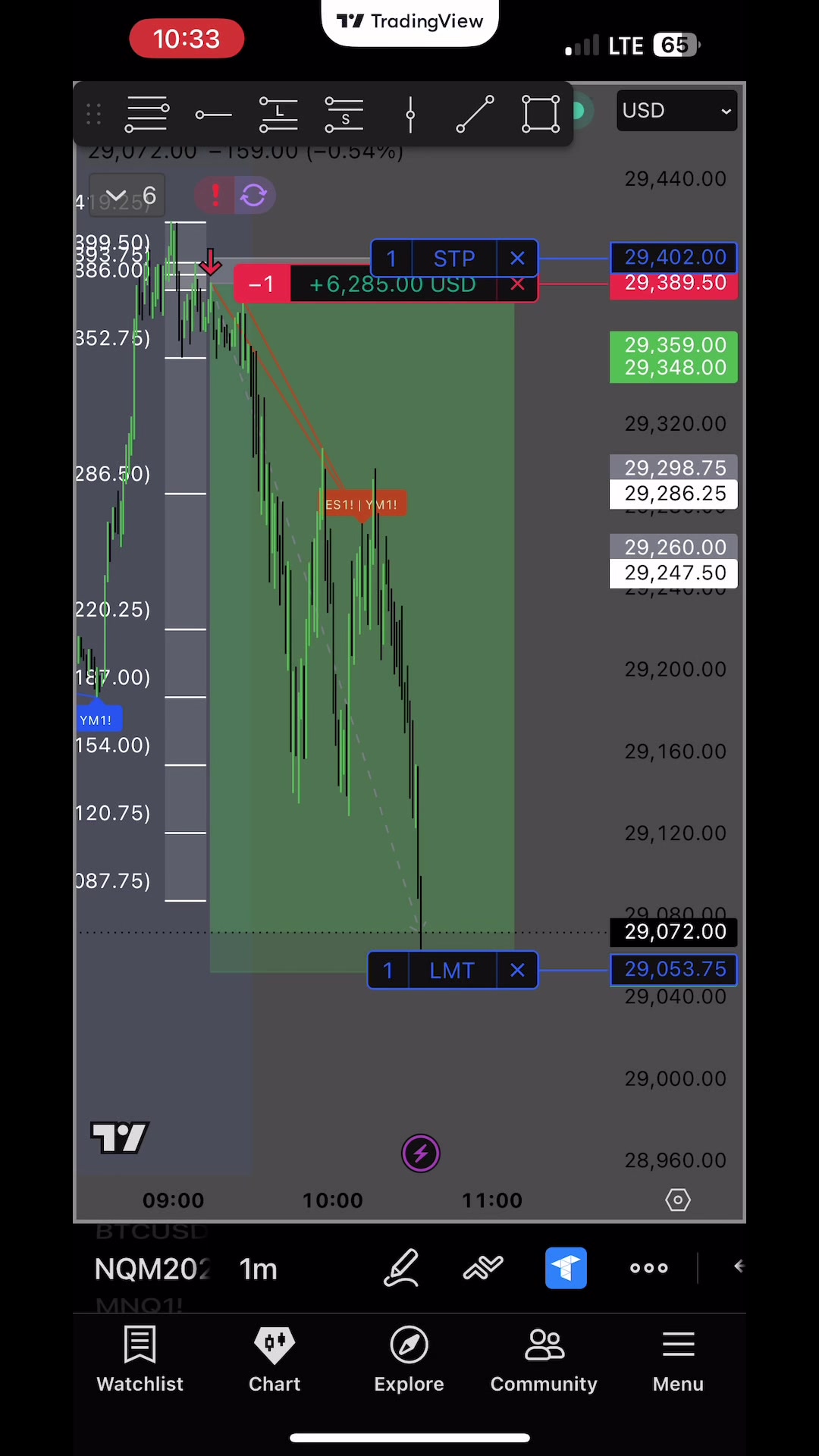This screenshot has height=1456, width=819.
Task: Cancel the LMT limit order
Action: [517, 971]
